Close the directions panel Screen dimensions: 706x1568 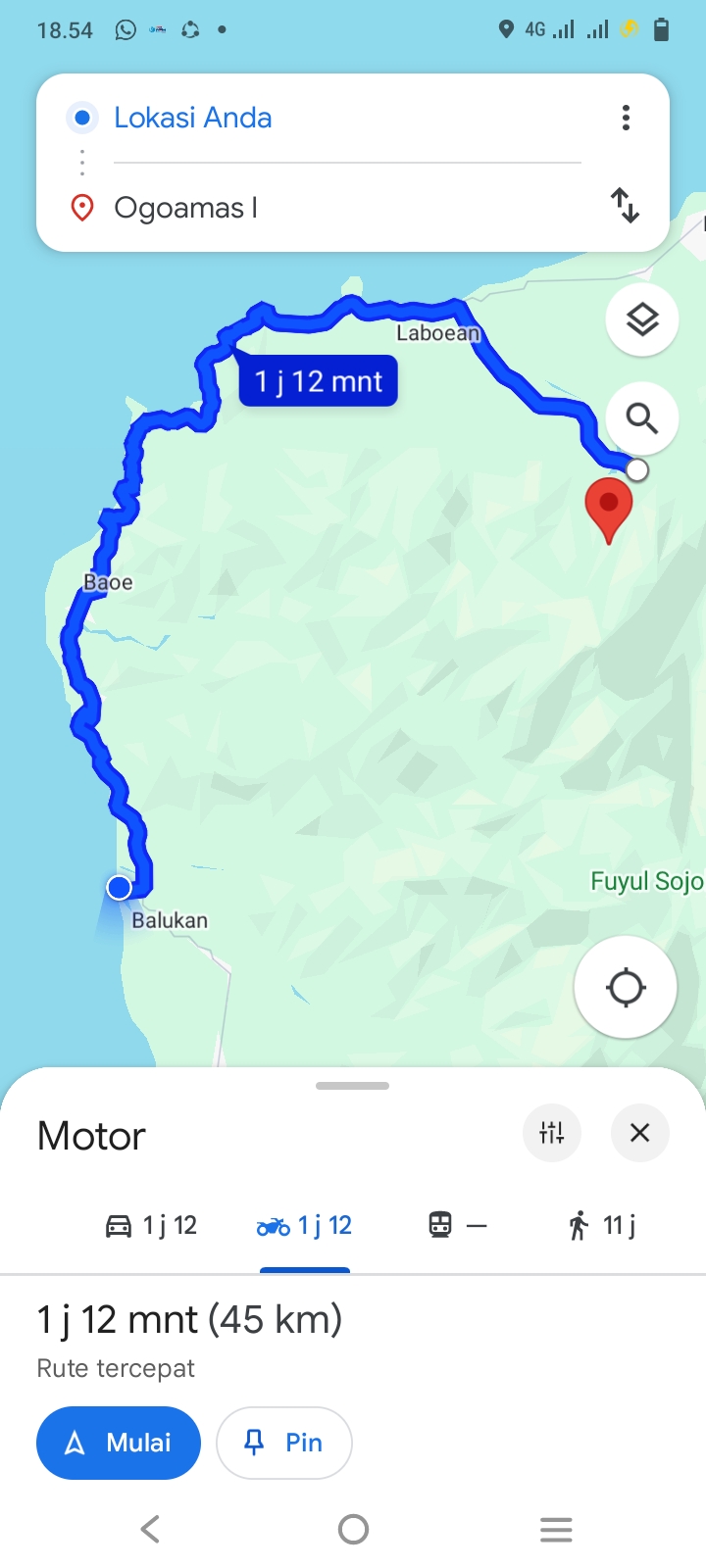pyautogui.click(x=639, y=1133)
